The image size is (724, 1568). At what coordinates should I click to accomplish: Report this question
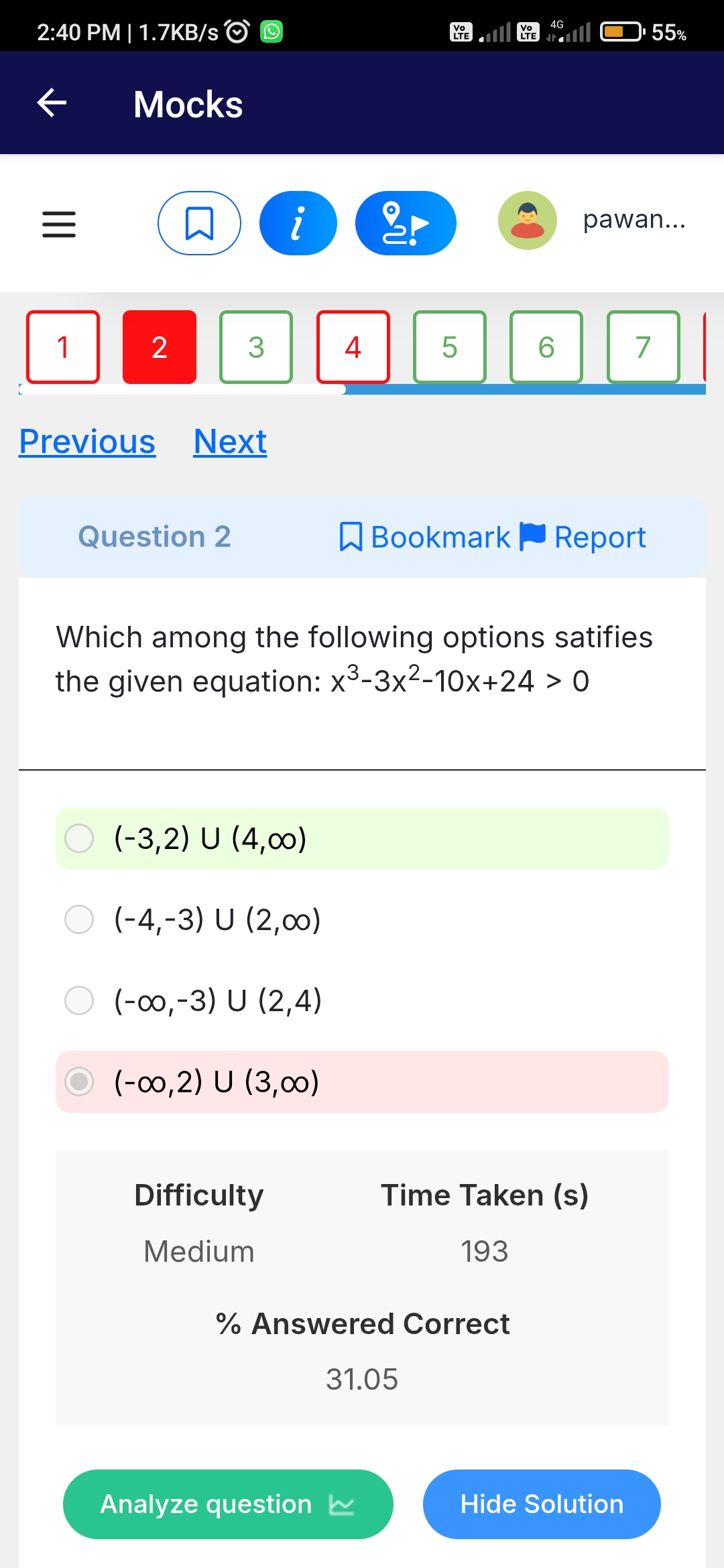tap(583, 537)
